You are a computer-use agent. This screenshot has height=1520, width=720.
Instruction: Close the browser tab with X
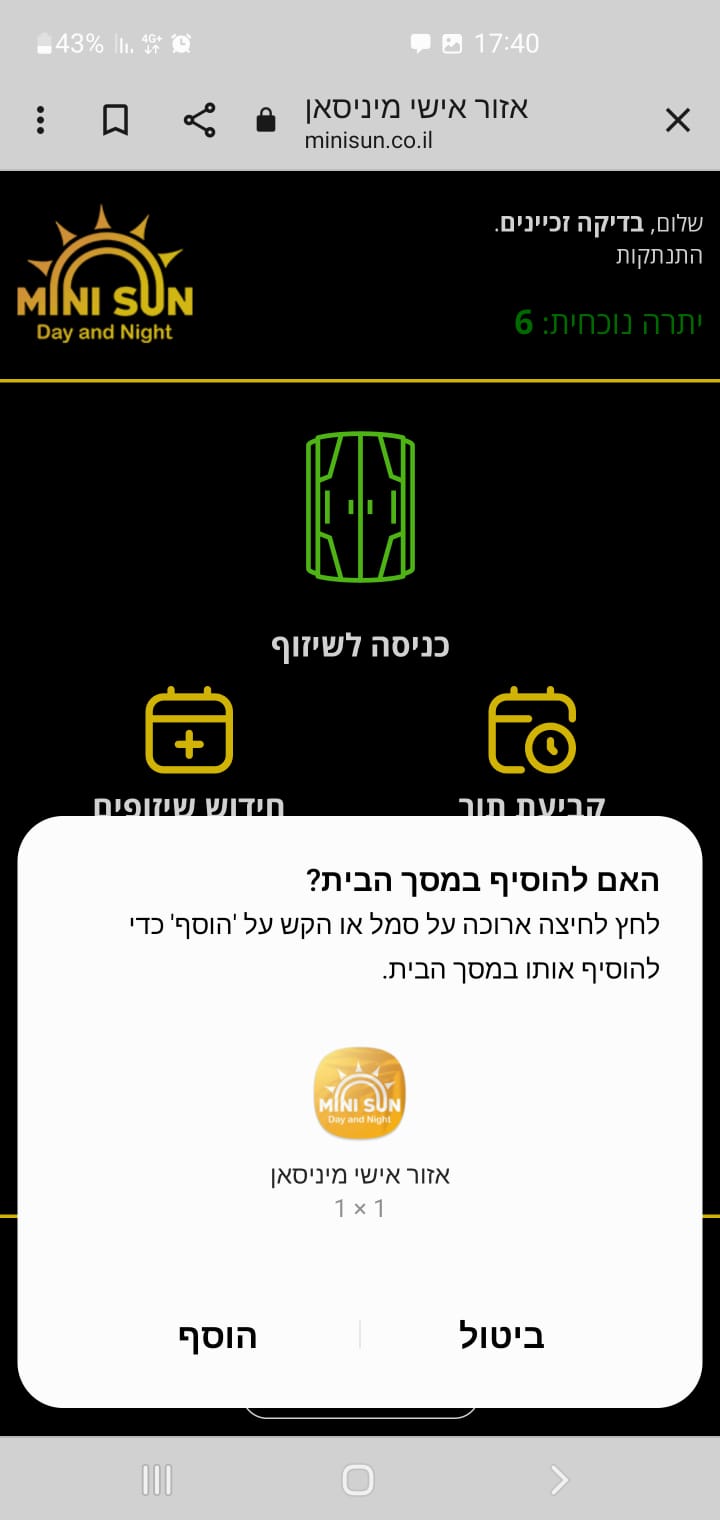point(678,121)
